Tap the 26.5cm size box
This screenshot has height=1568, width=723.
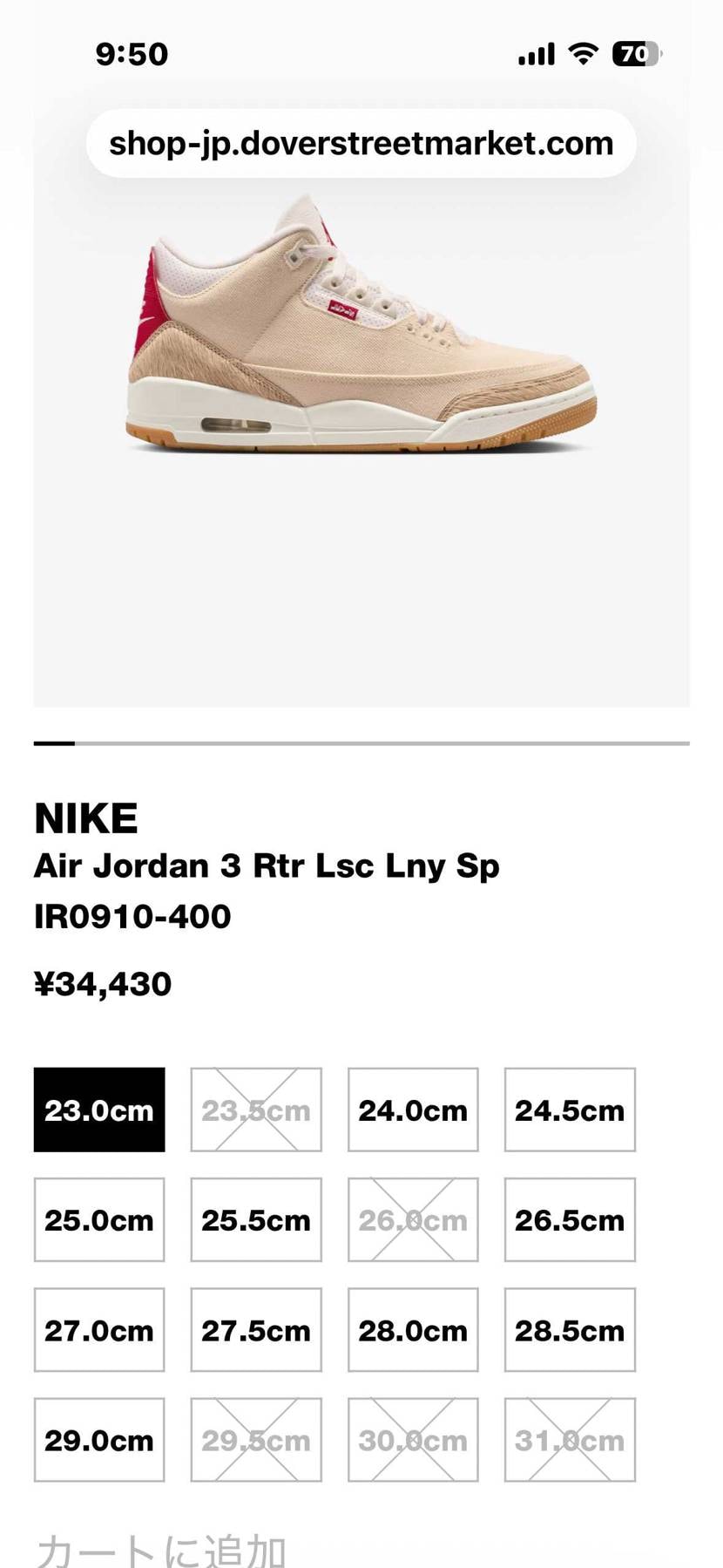[570, 1219]
